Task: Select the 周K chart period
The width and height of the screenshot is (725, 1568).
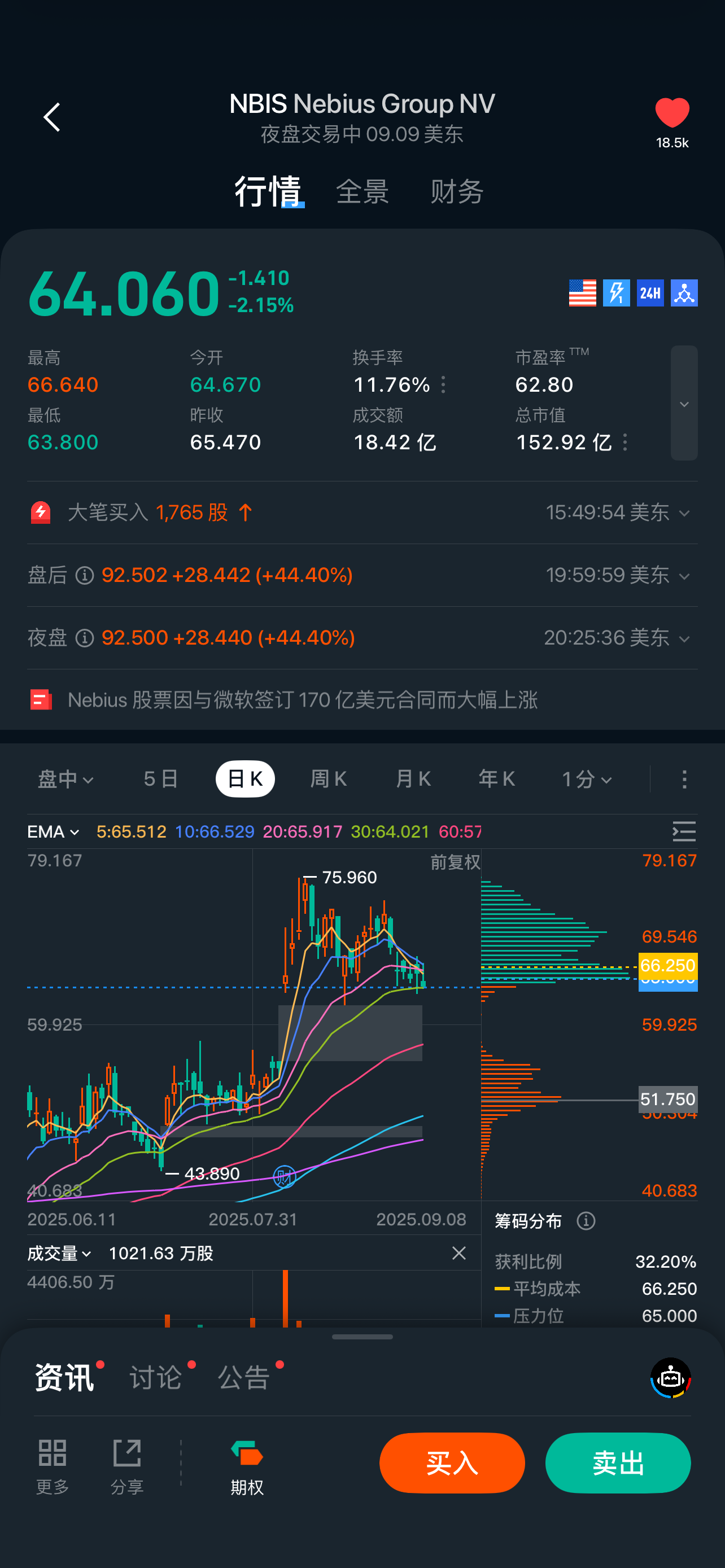Action: point(329,779)
